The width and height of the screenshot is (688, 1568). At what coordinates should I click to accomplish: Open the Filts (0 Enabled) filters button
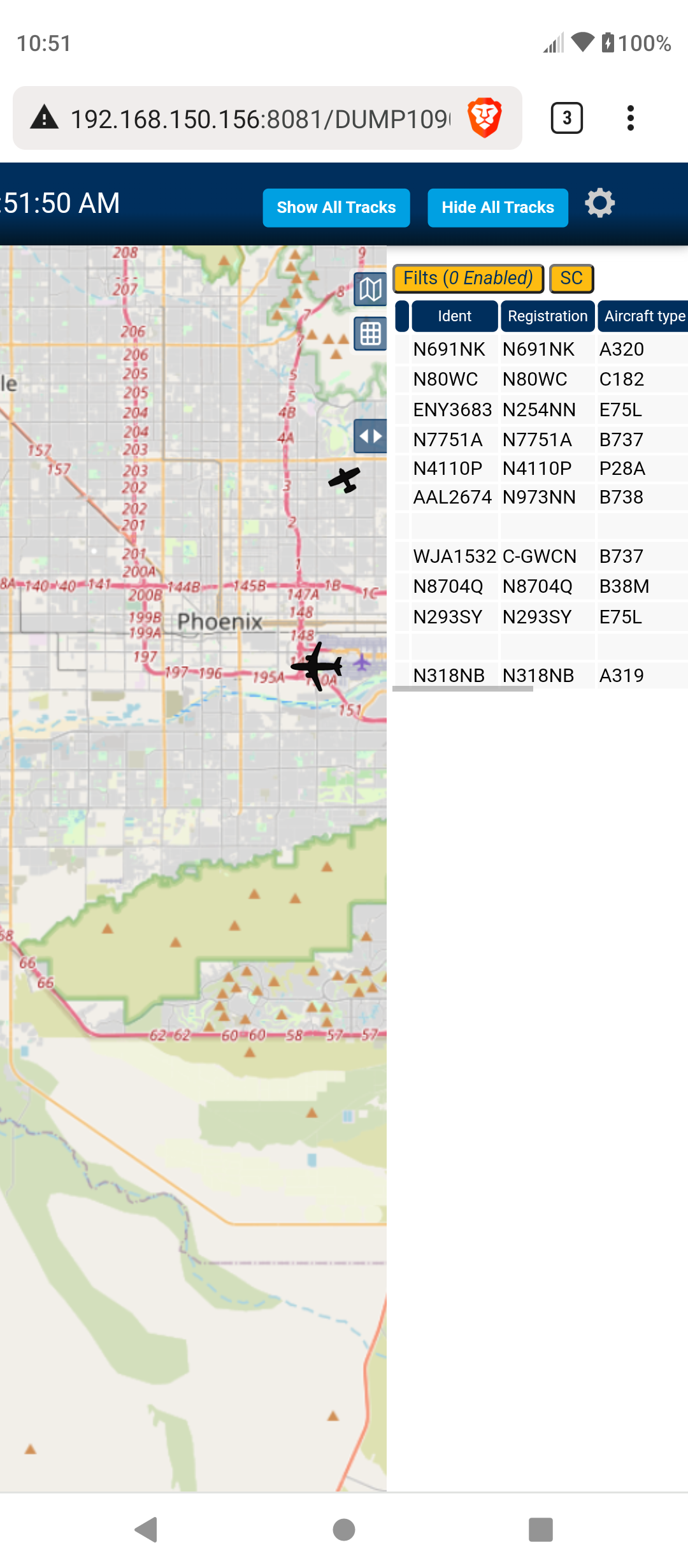468,279
